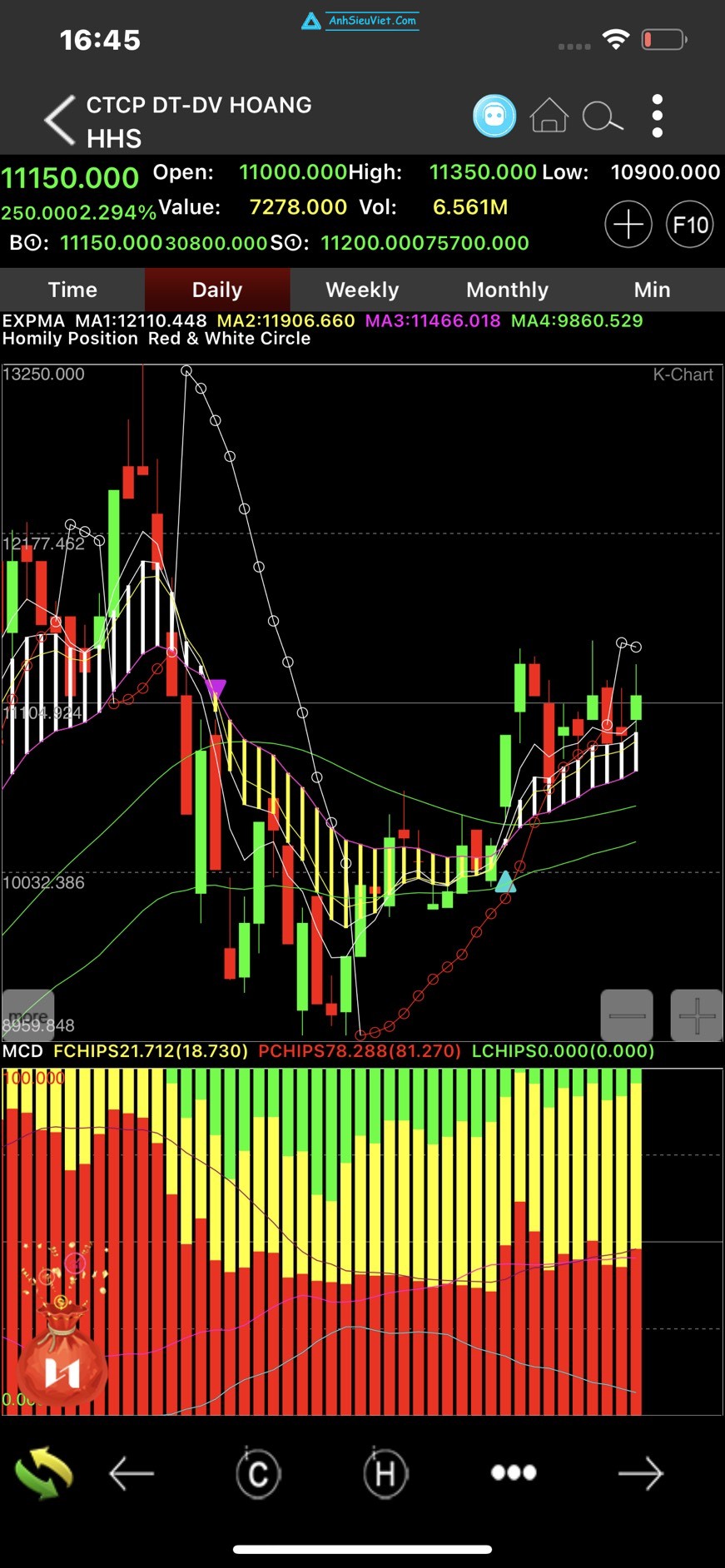
Task: Switch to the Min tab
Action: click(652, 290)
